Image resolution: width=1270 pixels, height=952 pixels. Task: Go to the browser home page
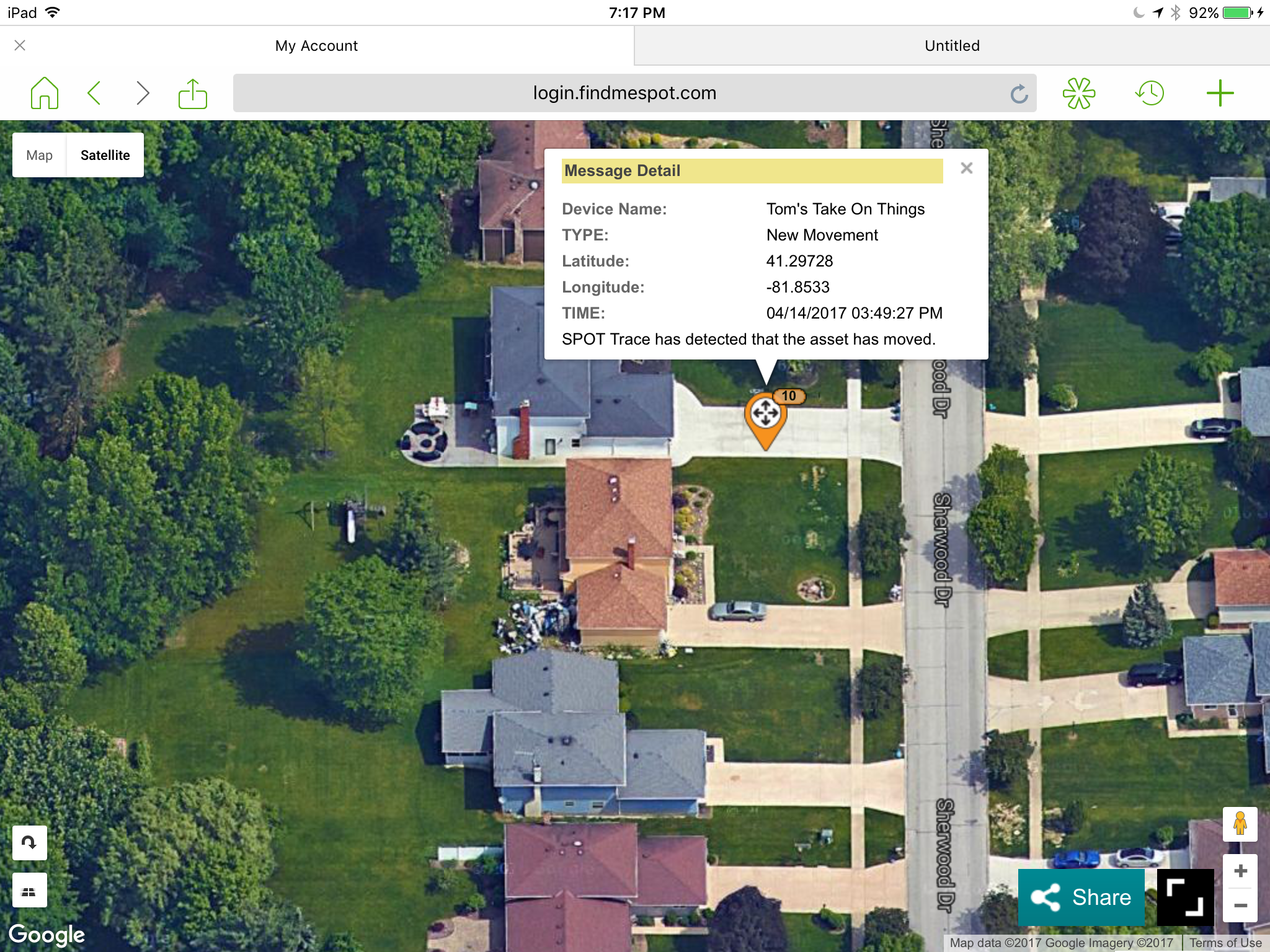point(45,93)
